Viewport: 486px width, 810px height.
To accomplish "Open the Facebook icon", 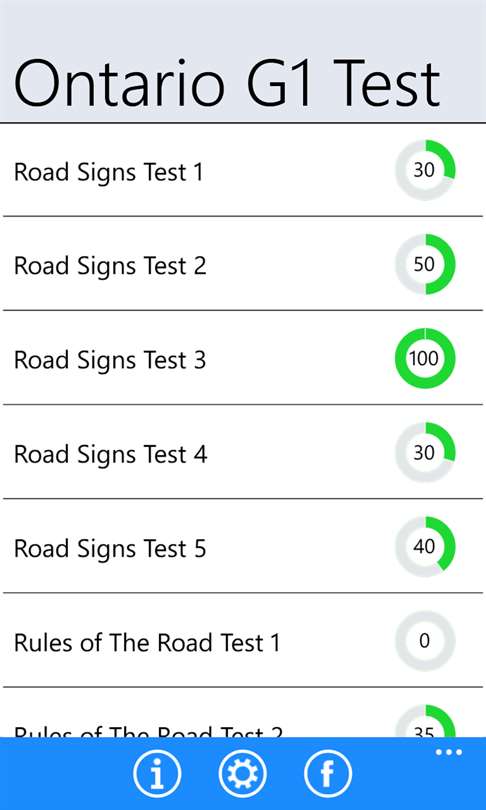I will [x=328, y=774].
